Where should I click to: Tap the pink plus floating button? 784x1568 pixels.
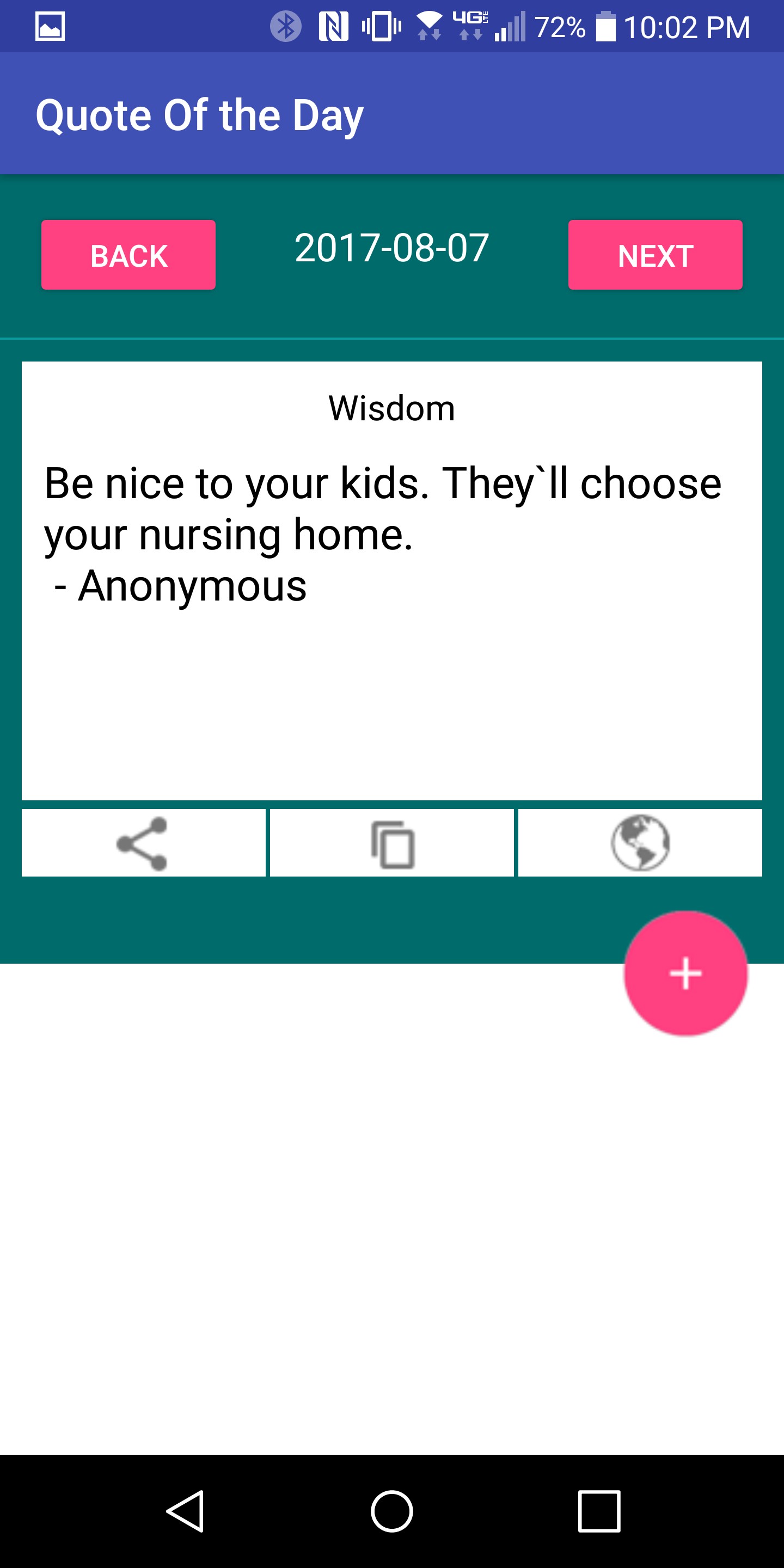(x=685, y=973)
